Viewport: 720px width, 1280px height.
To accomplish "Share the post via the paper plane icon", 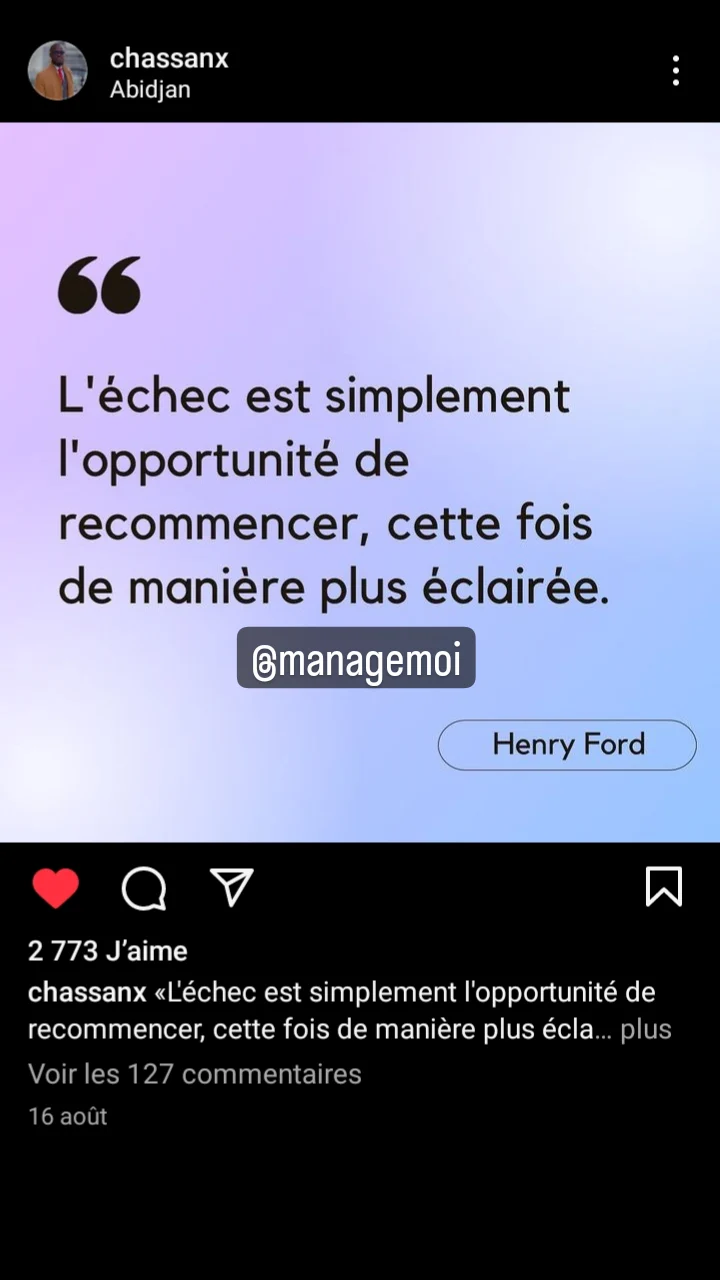I will 231,887.
